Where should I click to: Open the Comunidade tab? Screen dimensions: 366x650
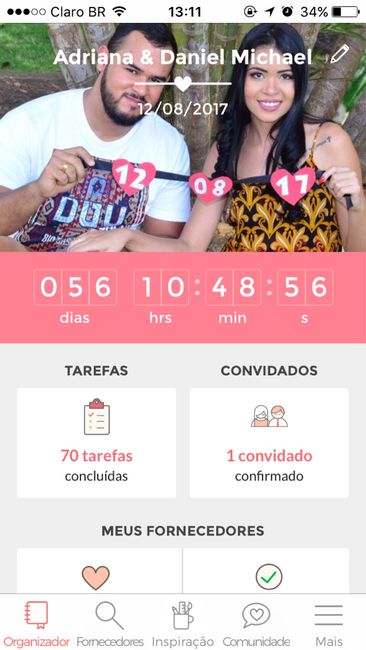click(x=256, y=624)
